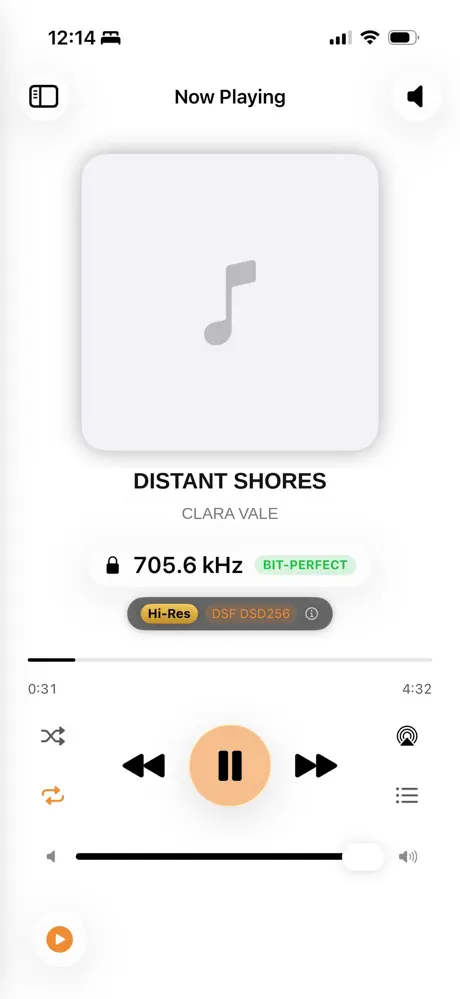Tap the 705.6 kHz sample rate pill
This screenshot has width=460, height=999.
[x=230, y=565]
